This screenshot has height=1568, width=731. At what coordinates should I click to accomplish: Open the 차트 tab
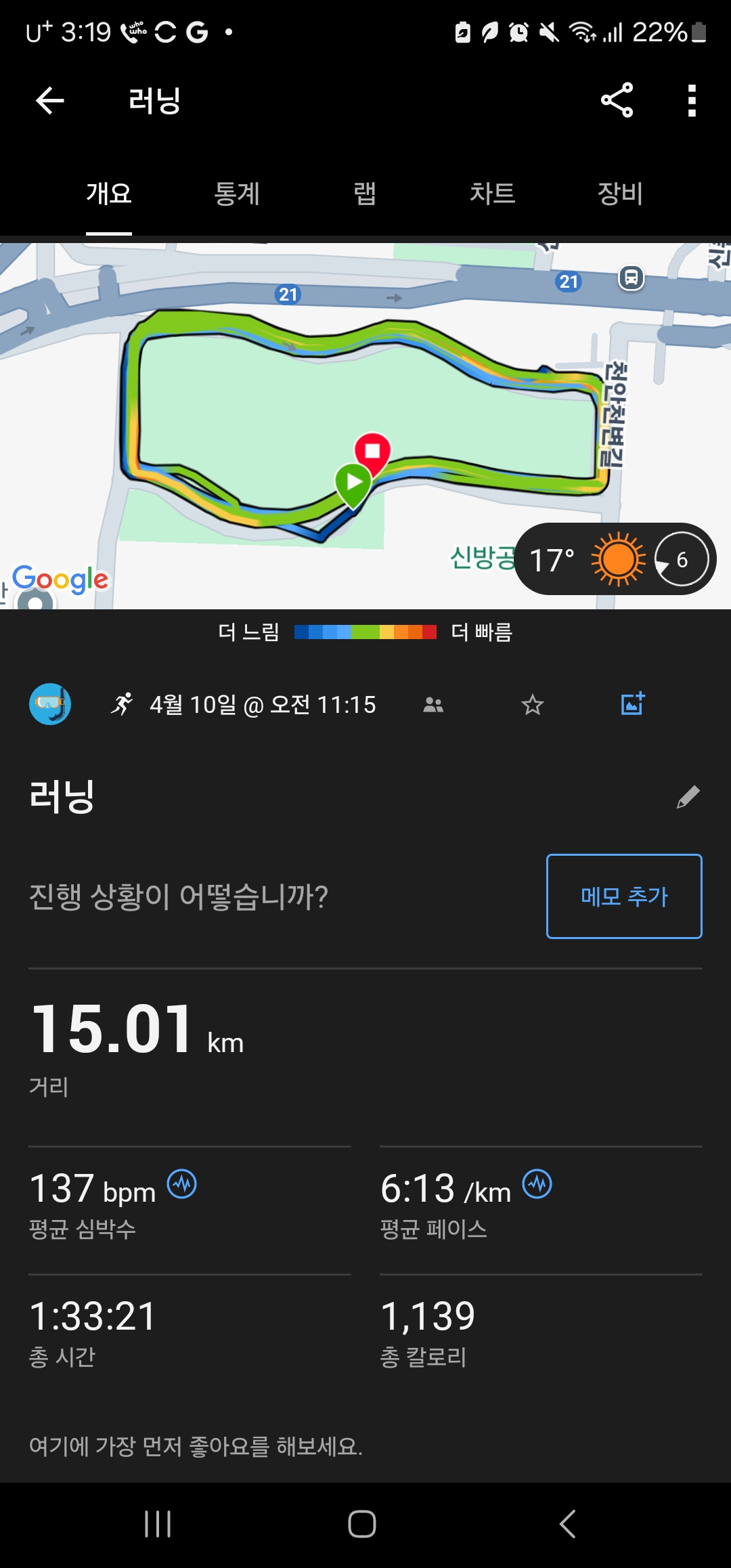(x=492, y=194)
